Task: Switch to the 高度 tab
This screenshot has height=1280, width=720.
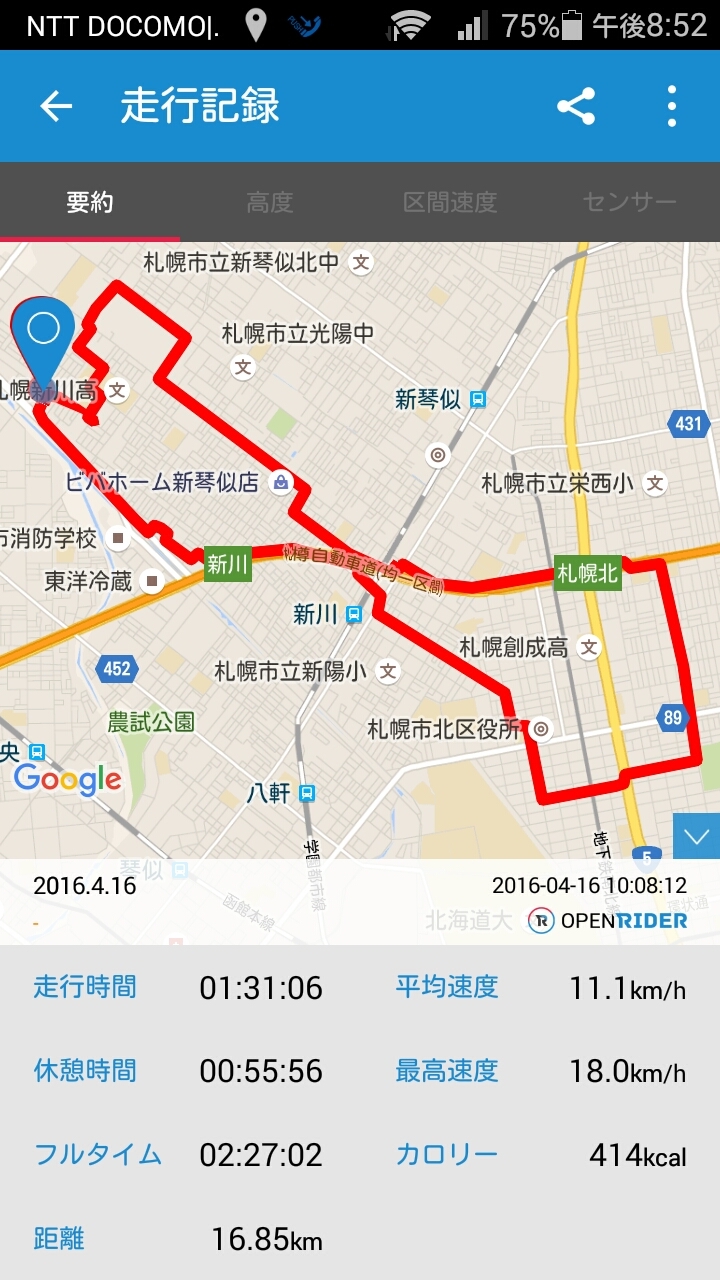Action: [270, 202]
